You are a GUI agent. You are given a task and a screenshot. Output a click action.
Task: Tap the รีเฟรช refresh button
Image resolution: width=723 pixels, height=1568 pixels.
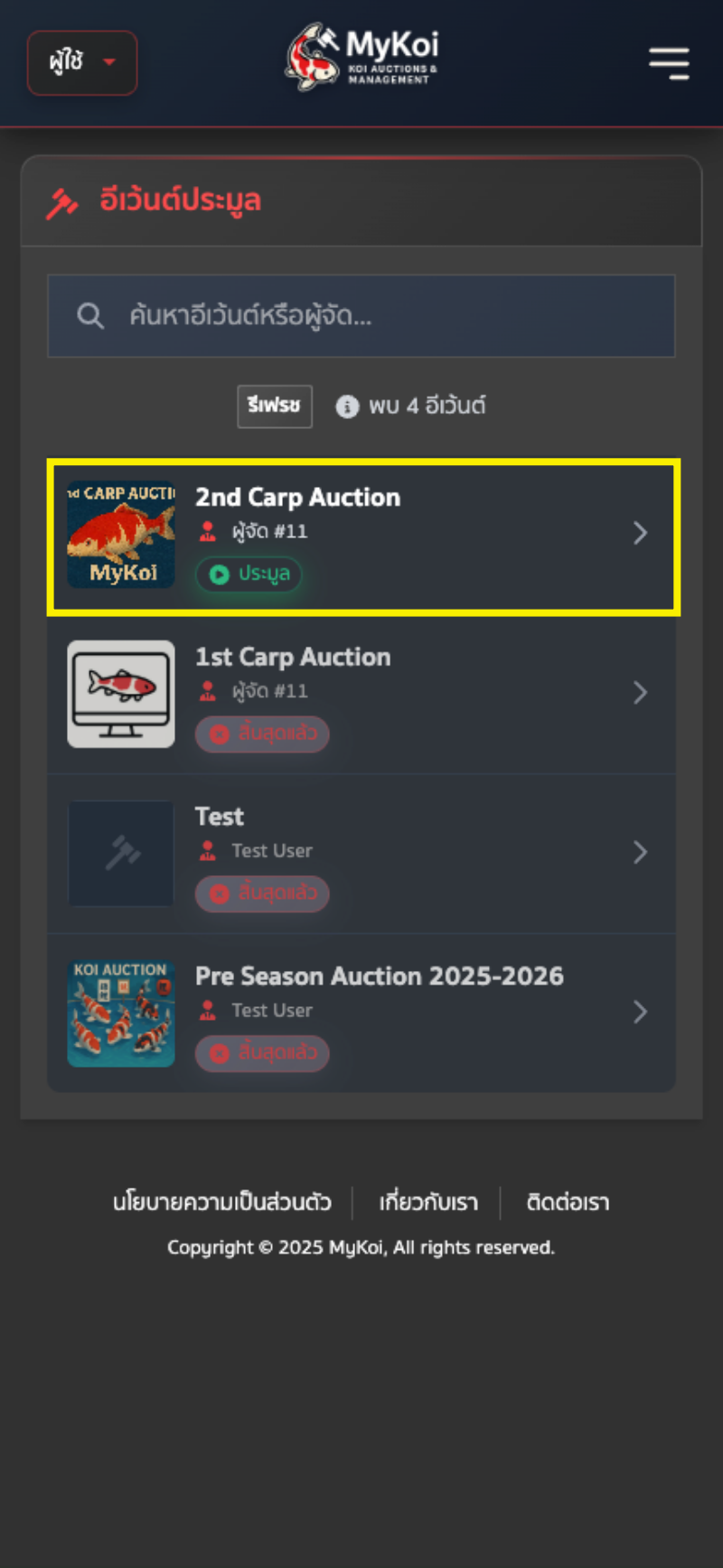coord(275,406)
